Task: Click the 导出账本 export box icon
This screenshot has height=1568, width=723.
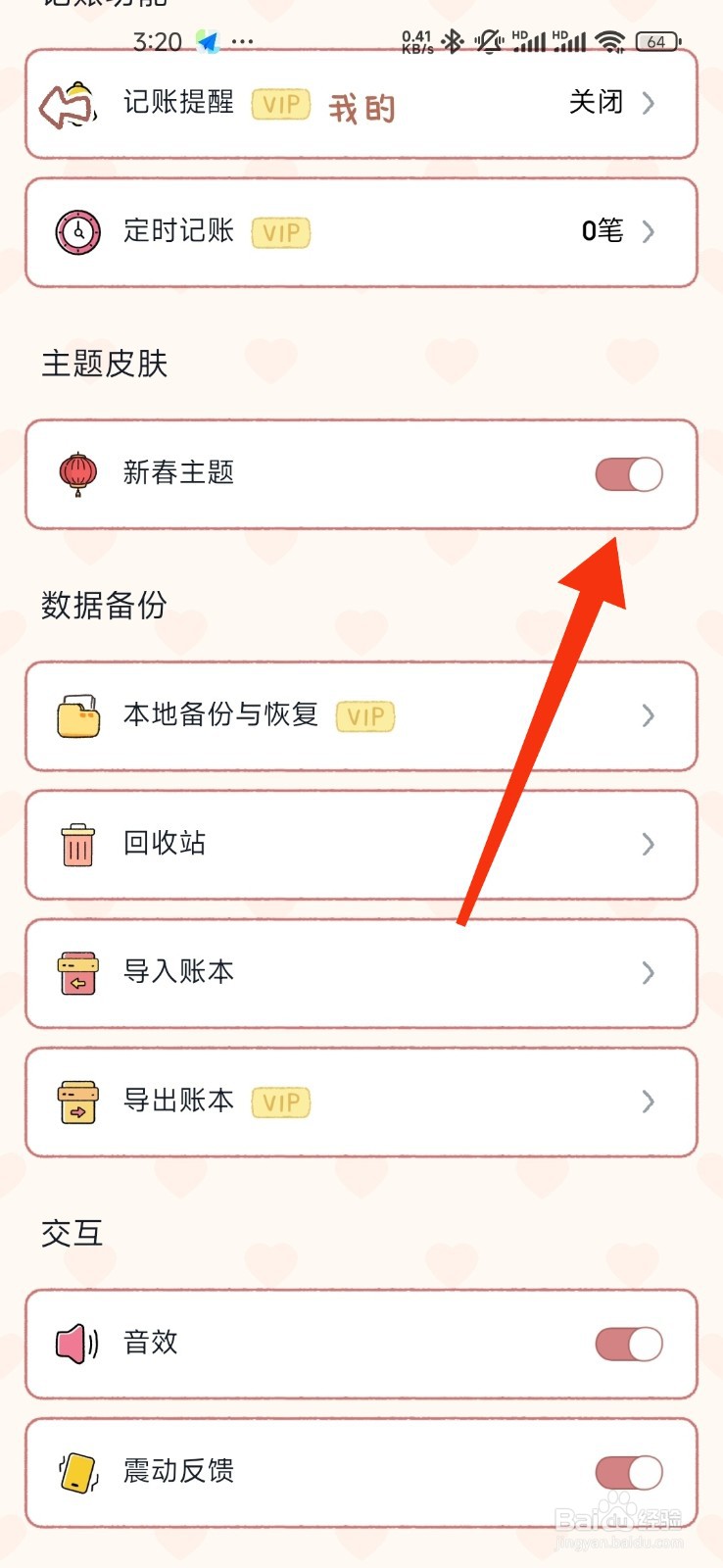Action: [x=76, y=1102]
